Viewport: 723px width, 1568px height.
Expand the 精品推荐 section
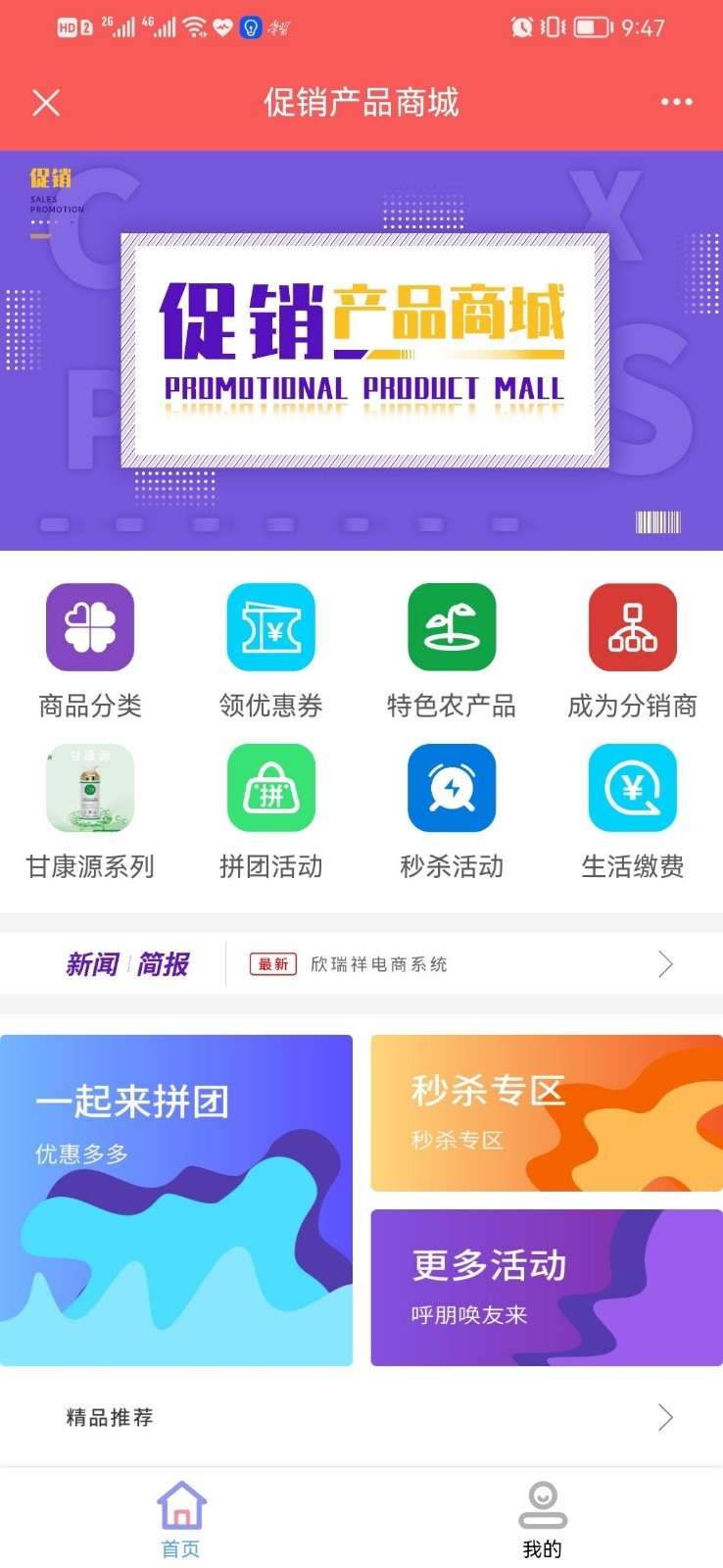click(664, 1417)
